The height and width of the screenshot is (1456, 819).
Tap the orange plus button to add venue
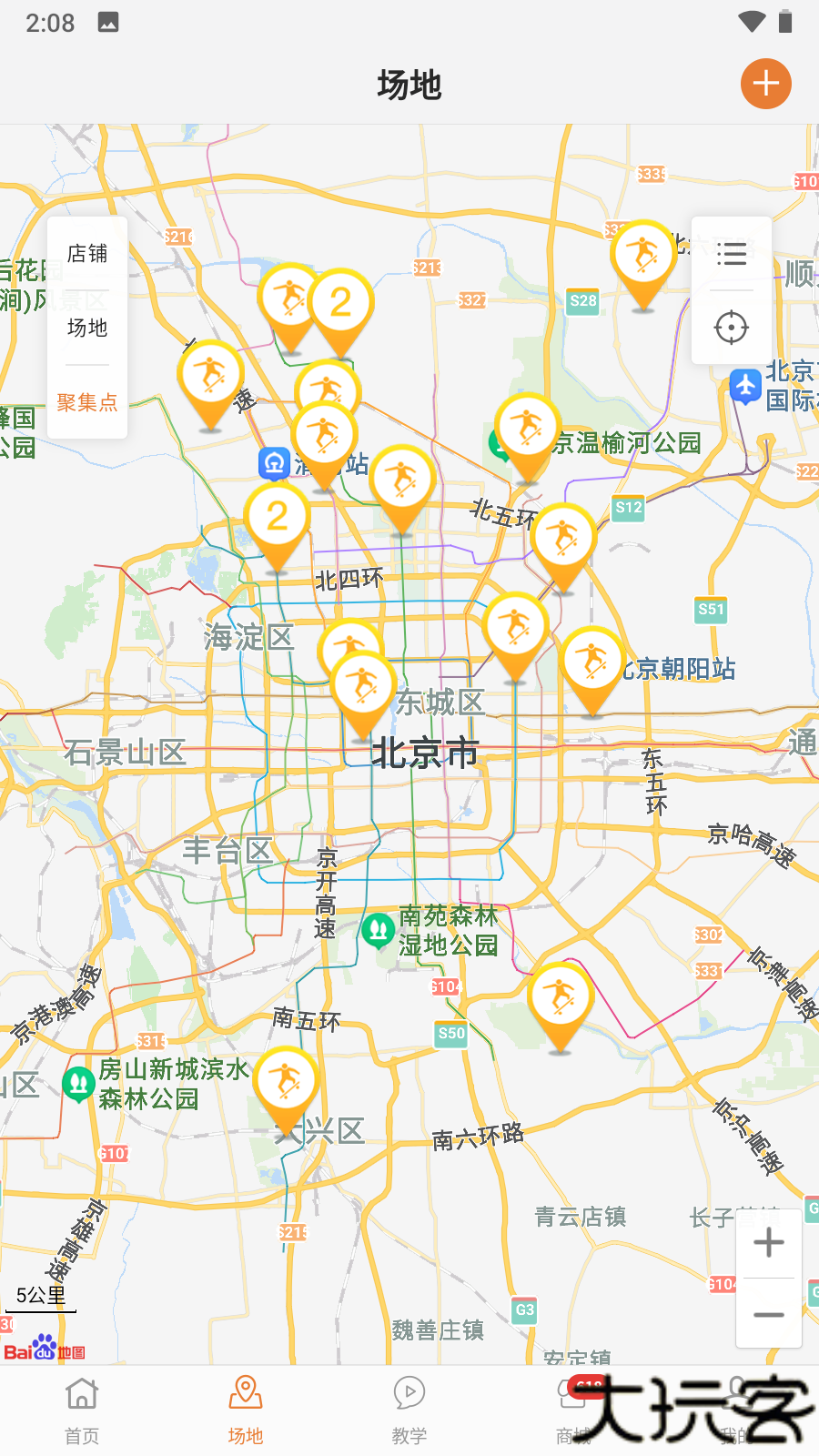(x=765, y=84)
